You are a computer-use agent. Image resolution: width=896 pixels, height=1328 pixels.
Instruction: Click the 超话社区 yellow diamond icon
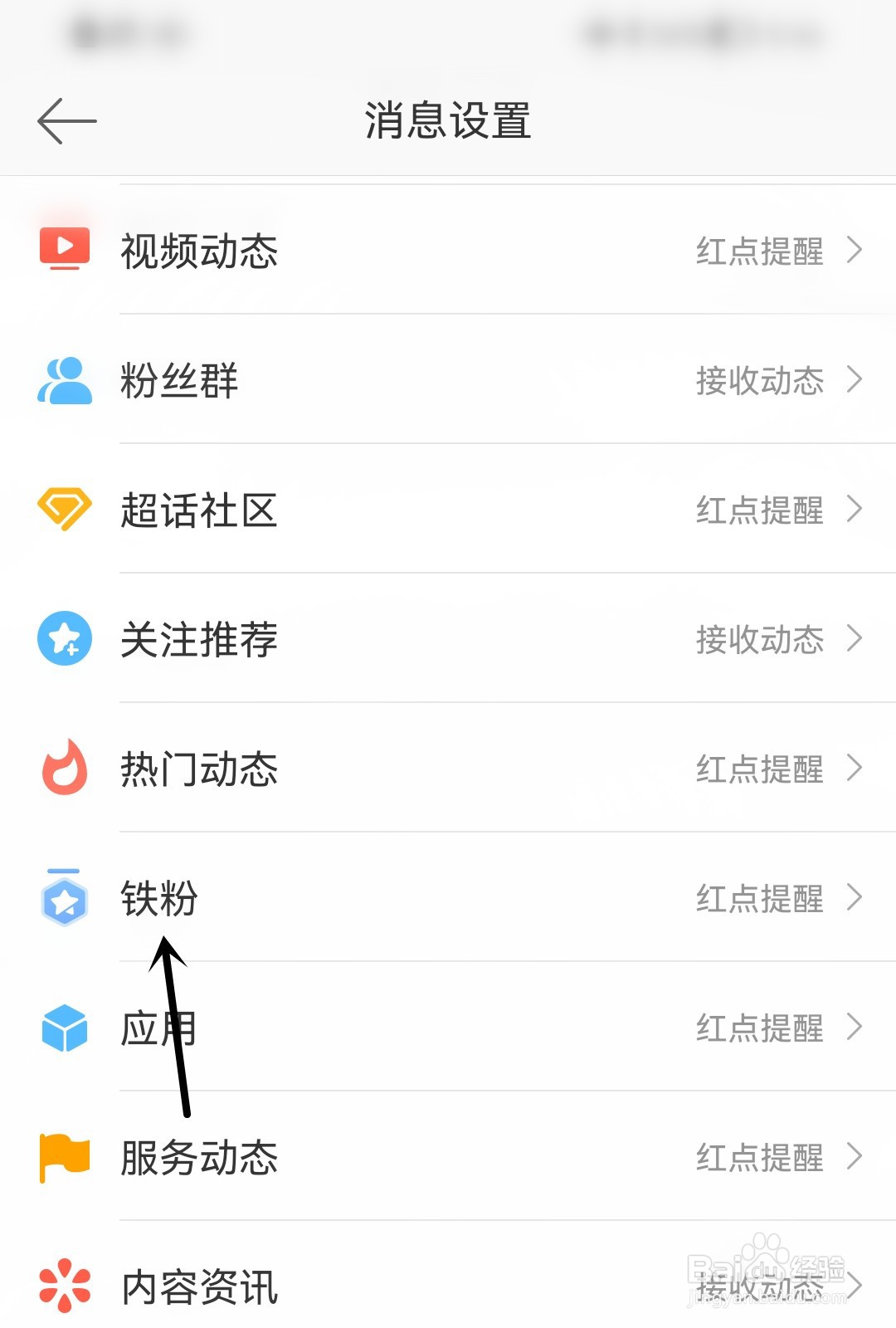63,511
